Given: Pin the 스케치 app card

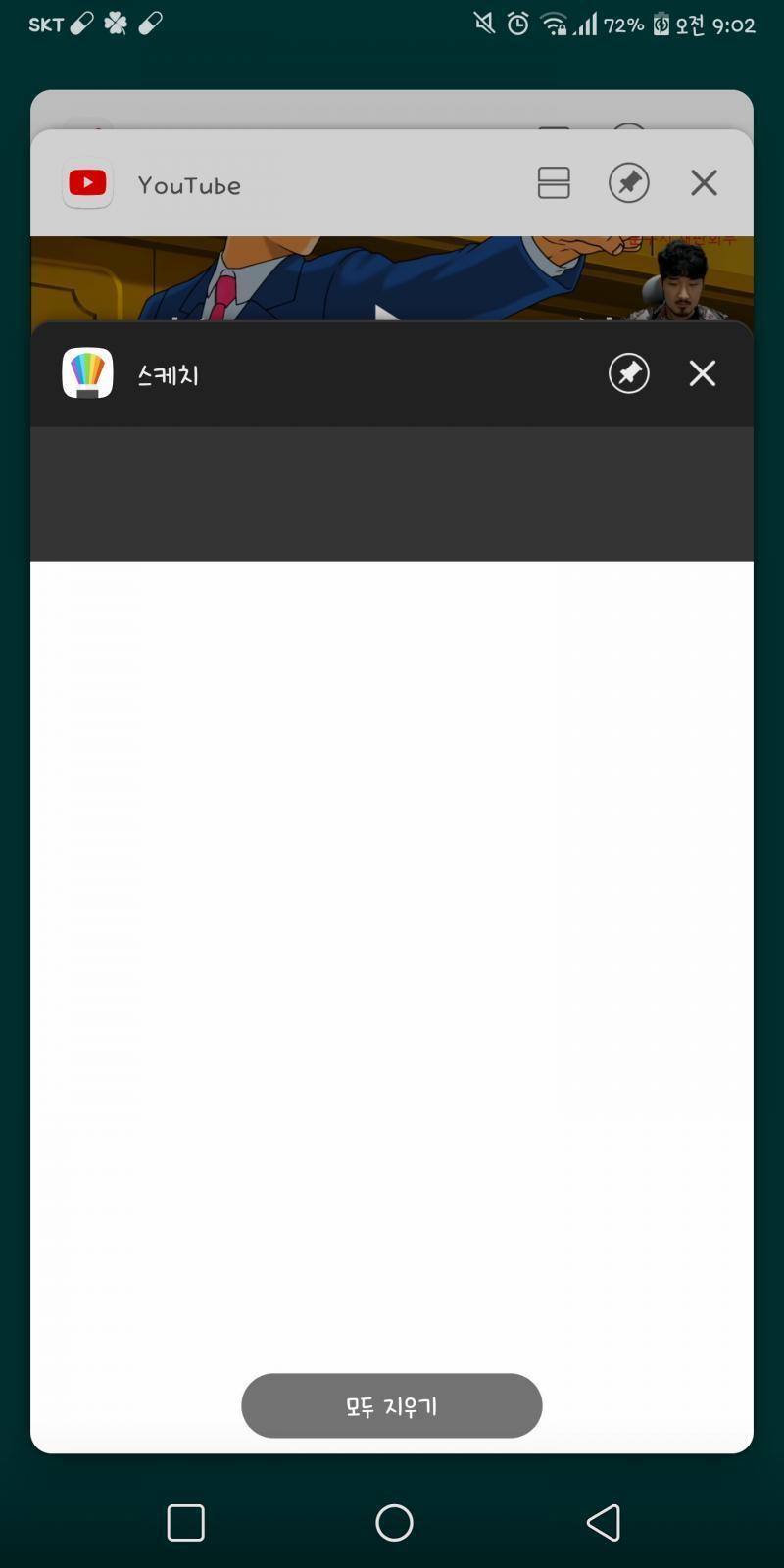Looking at the screenshot, I should 629,373.
